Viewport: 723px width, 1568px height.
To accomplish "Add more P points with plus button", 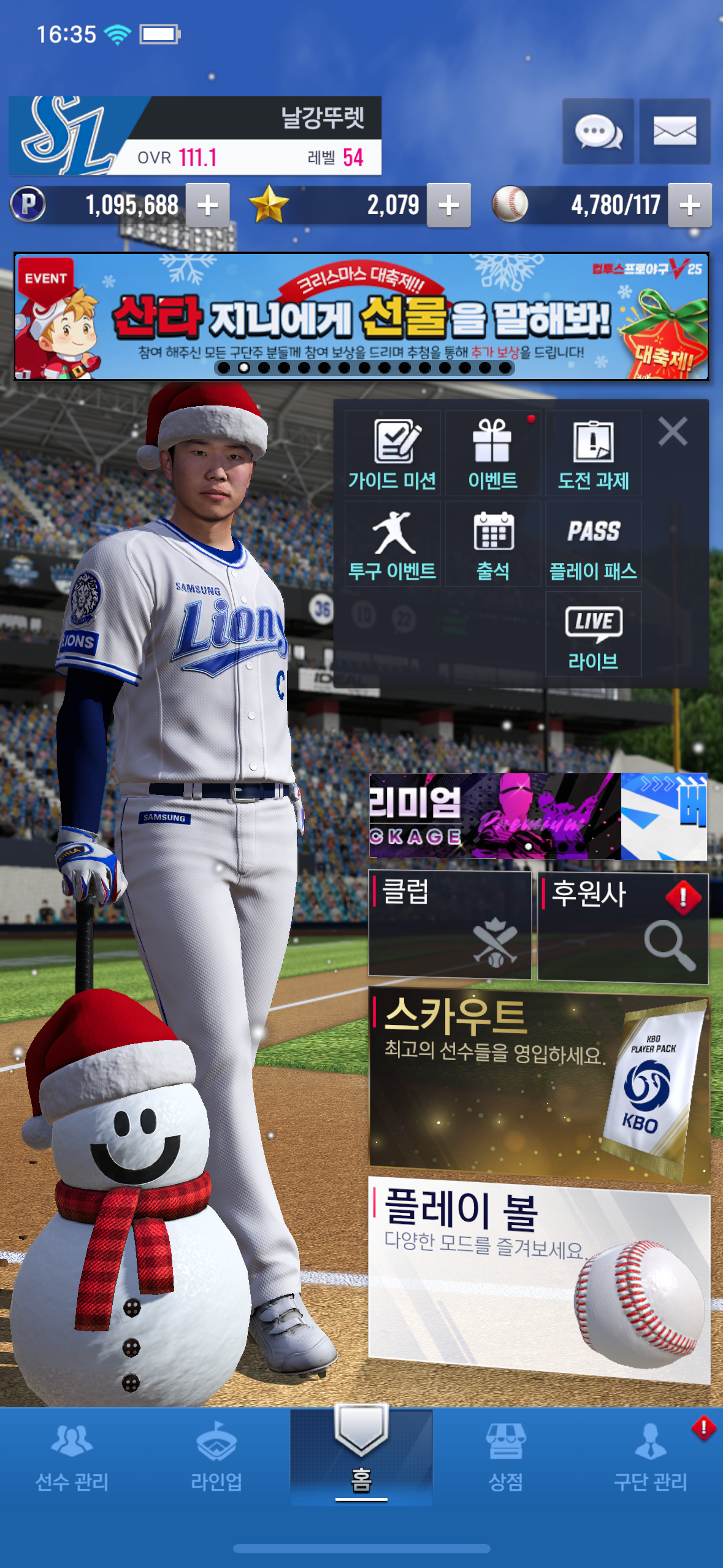I will click(208, 206).
